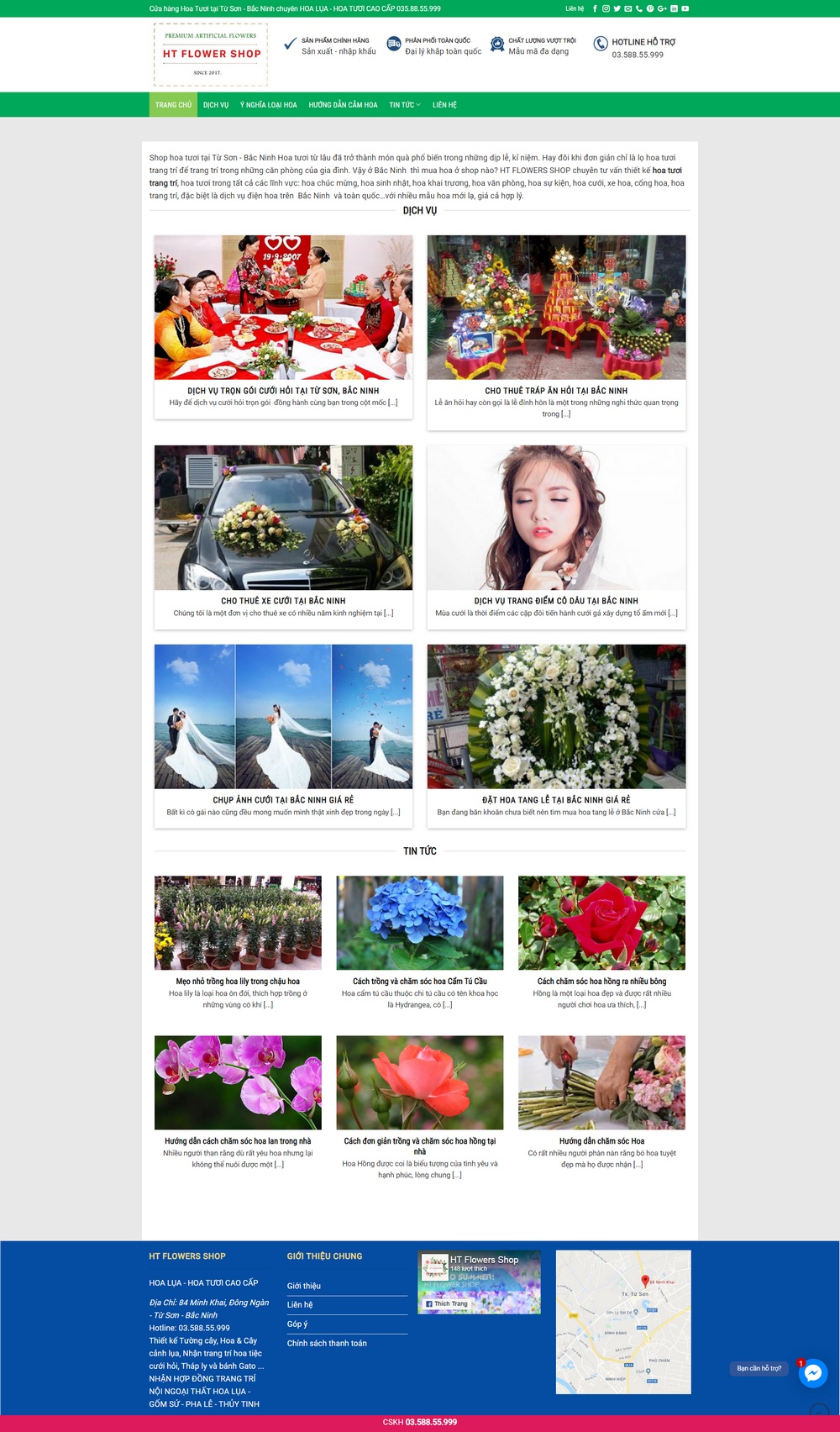Open the orchid care guide article
This screenshot has width=840, height=1432.
[x=238, y=1141]
